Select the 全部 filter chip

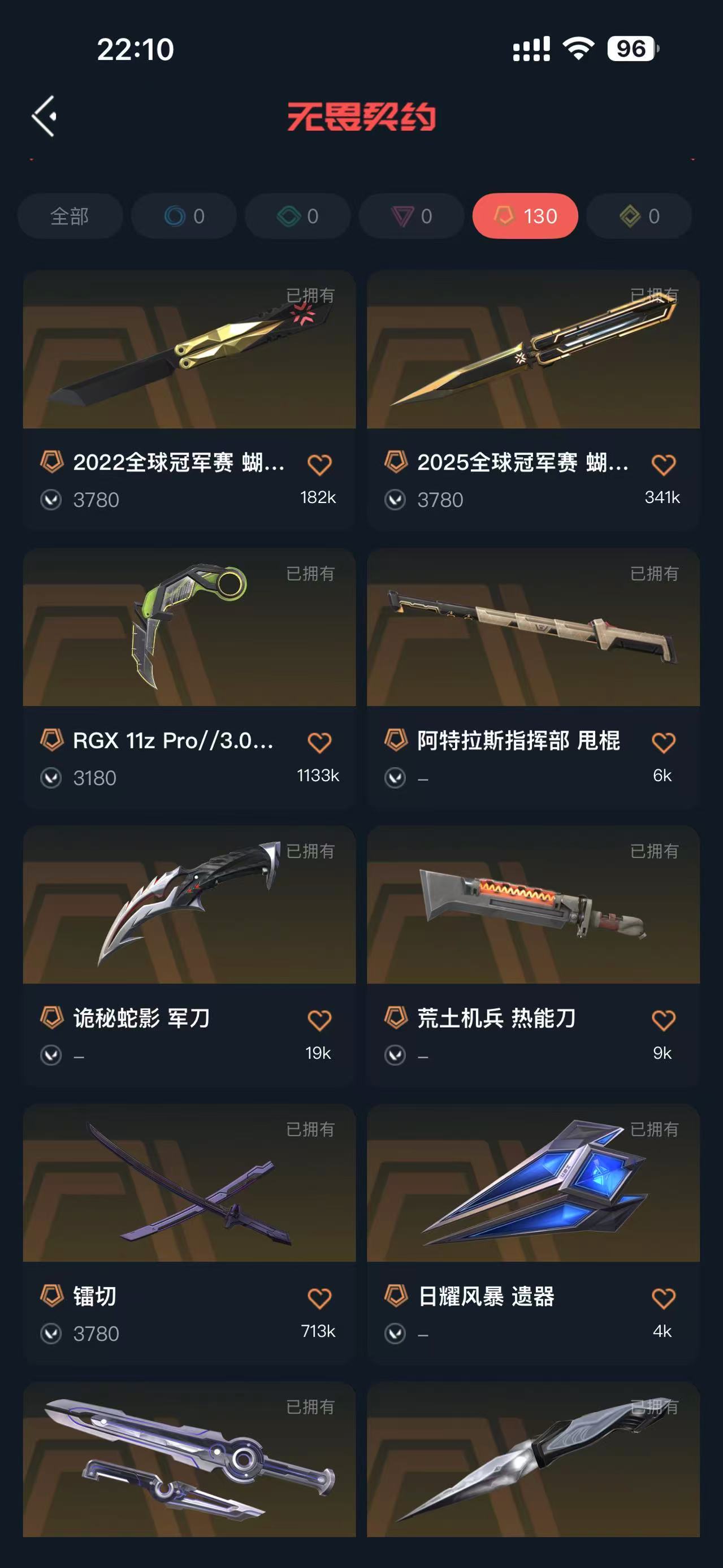pyautogui.click(x=70, y=216)
